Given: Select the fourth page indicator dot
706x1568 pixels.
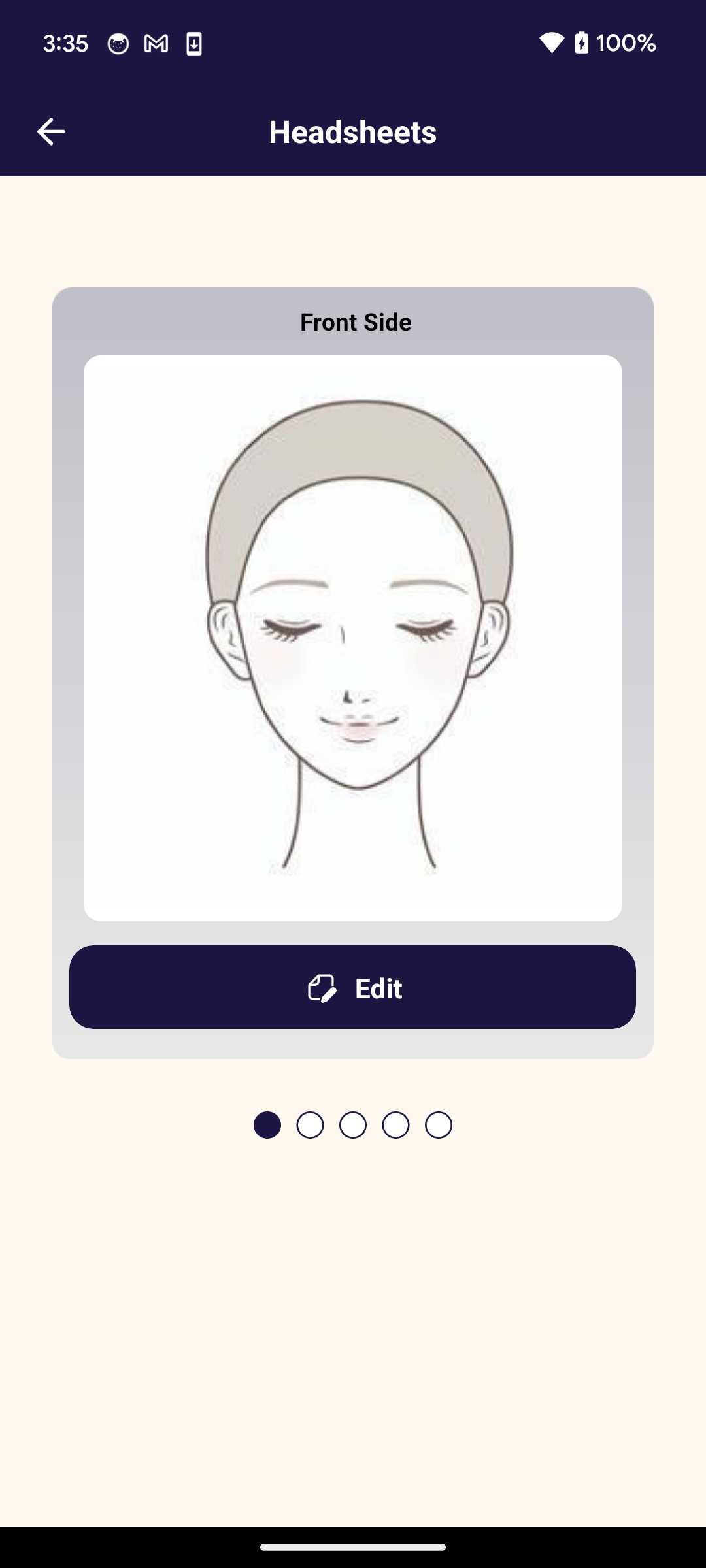Looking at the screenshot, I should 395,1125.
